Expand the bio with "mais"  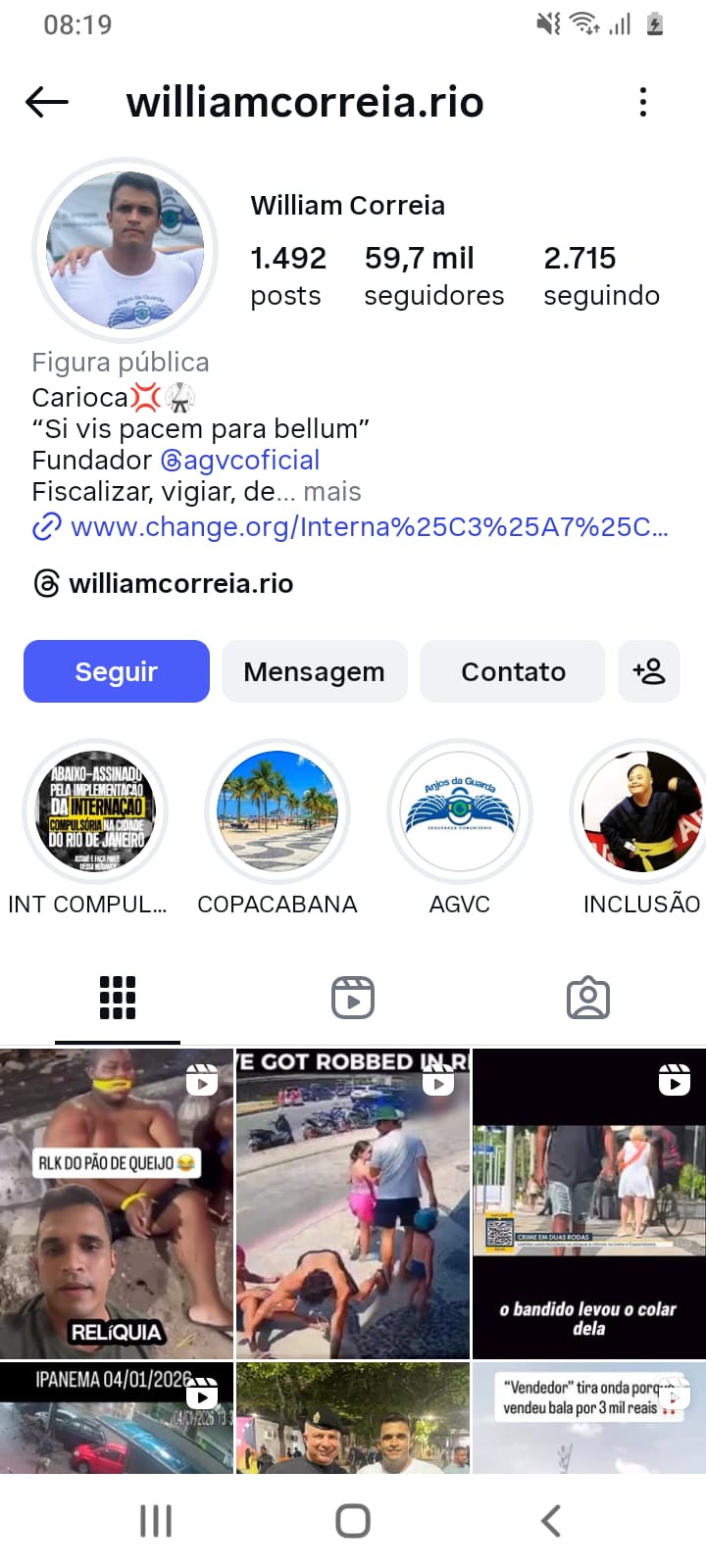(332, 492)
